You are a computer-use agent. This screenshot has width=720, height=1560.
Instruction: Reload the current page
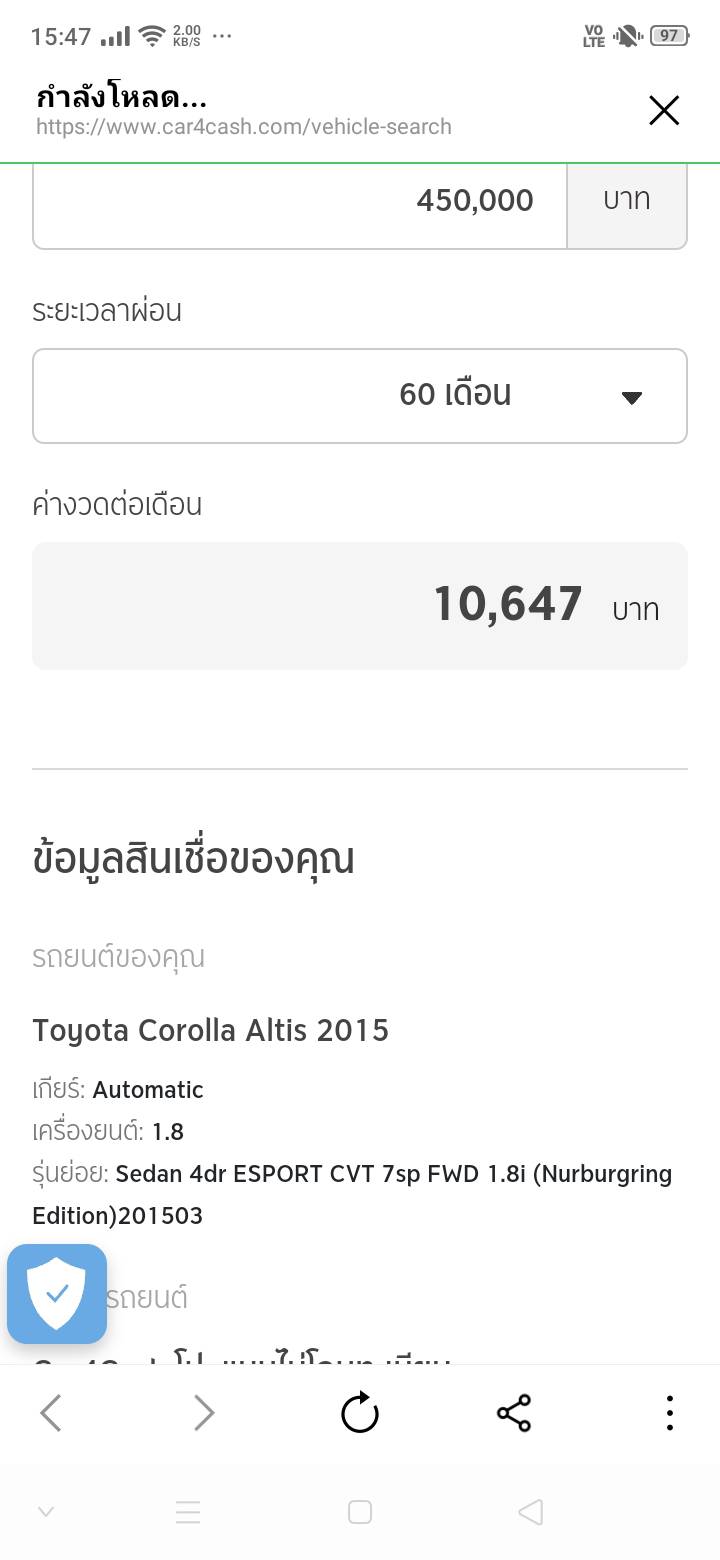tap(360, 1413)
